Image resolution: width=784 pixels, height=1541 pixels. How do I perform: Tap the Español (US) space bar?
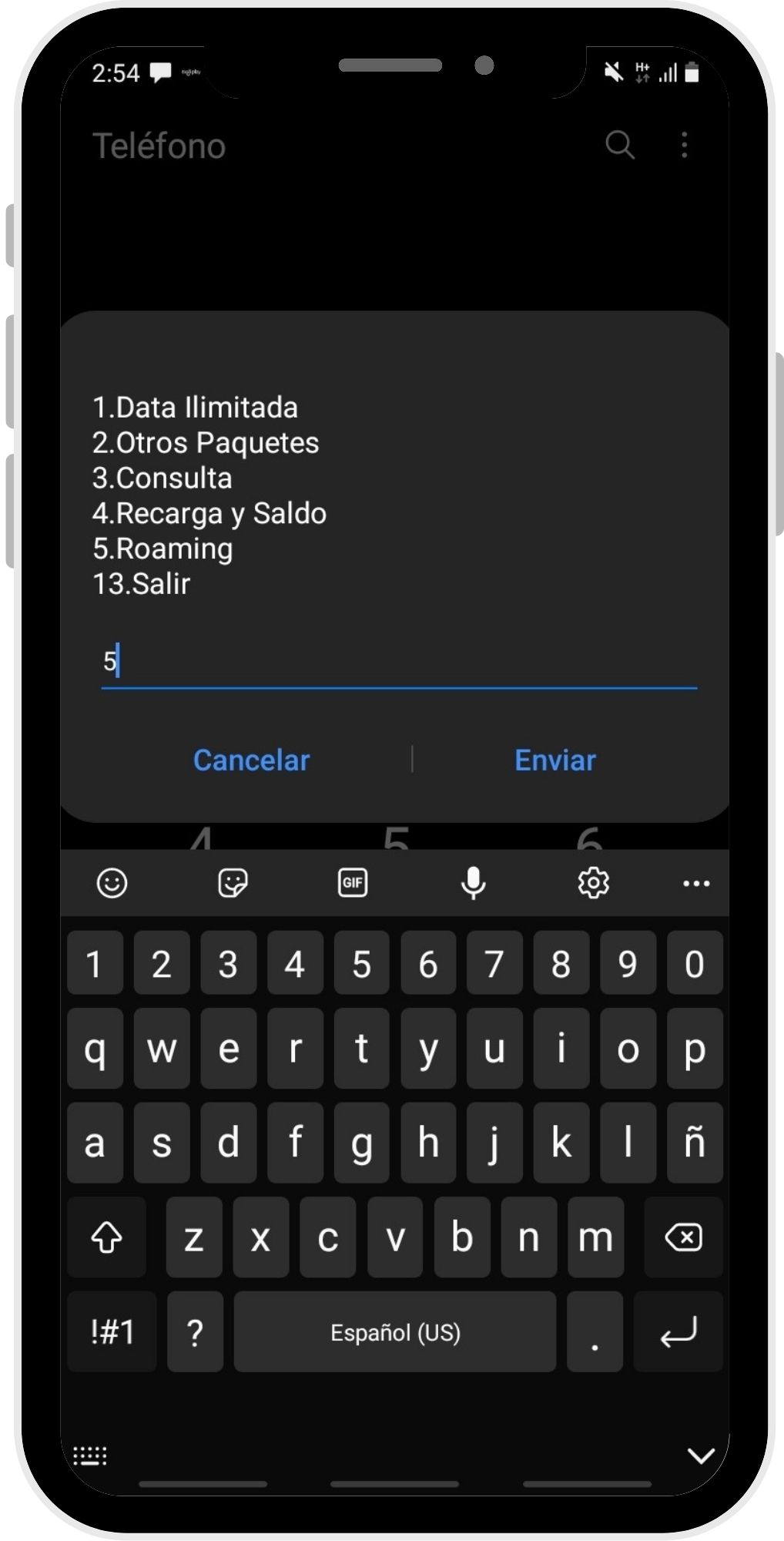(x=395, y=1331)
